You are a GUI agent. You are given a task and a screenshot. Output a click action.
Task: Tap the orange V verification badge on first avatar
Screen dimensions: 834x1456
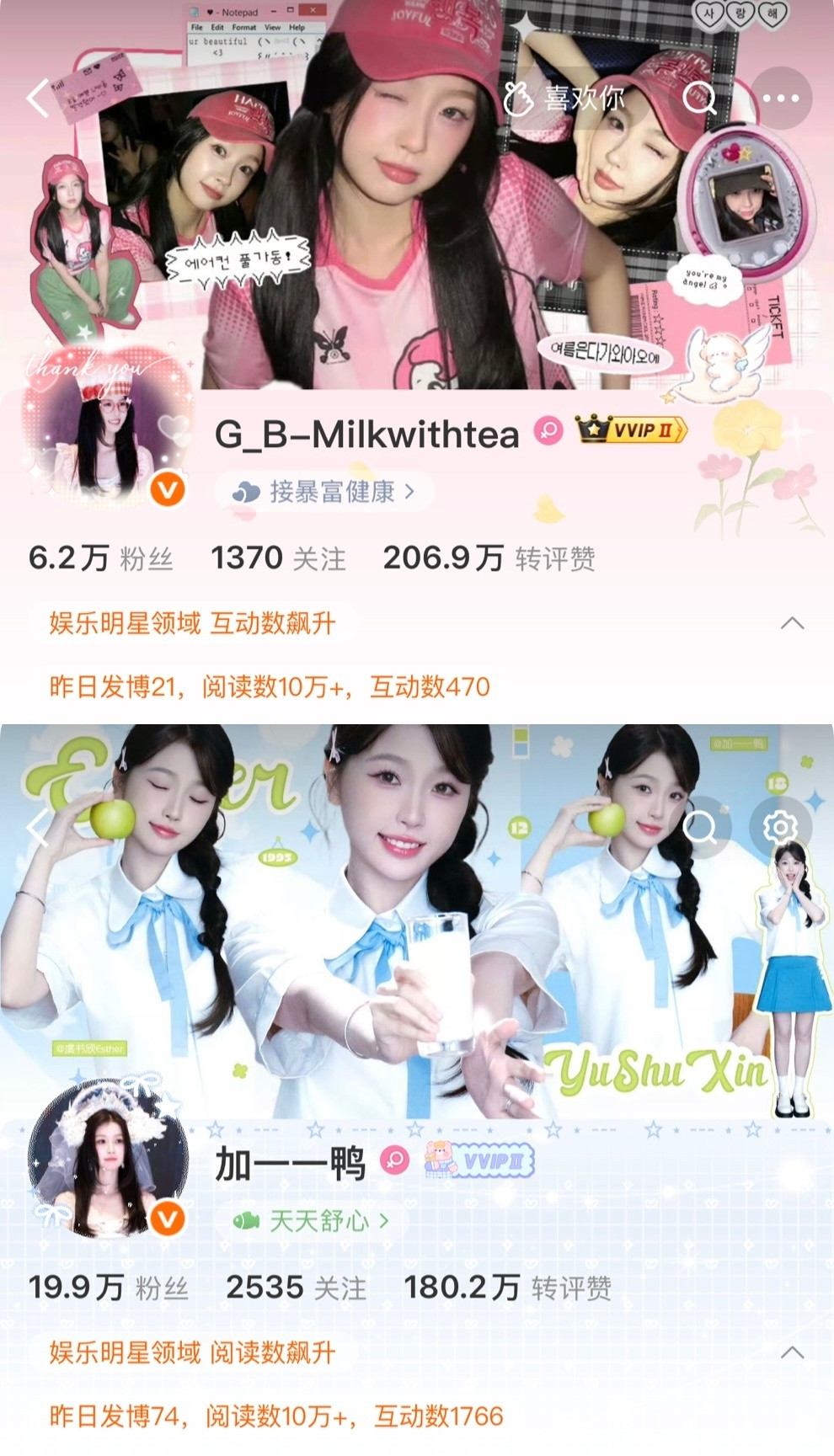[x=165, y=489]
